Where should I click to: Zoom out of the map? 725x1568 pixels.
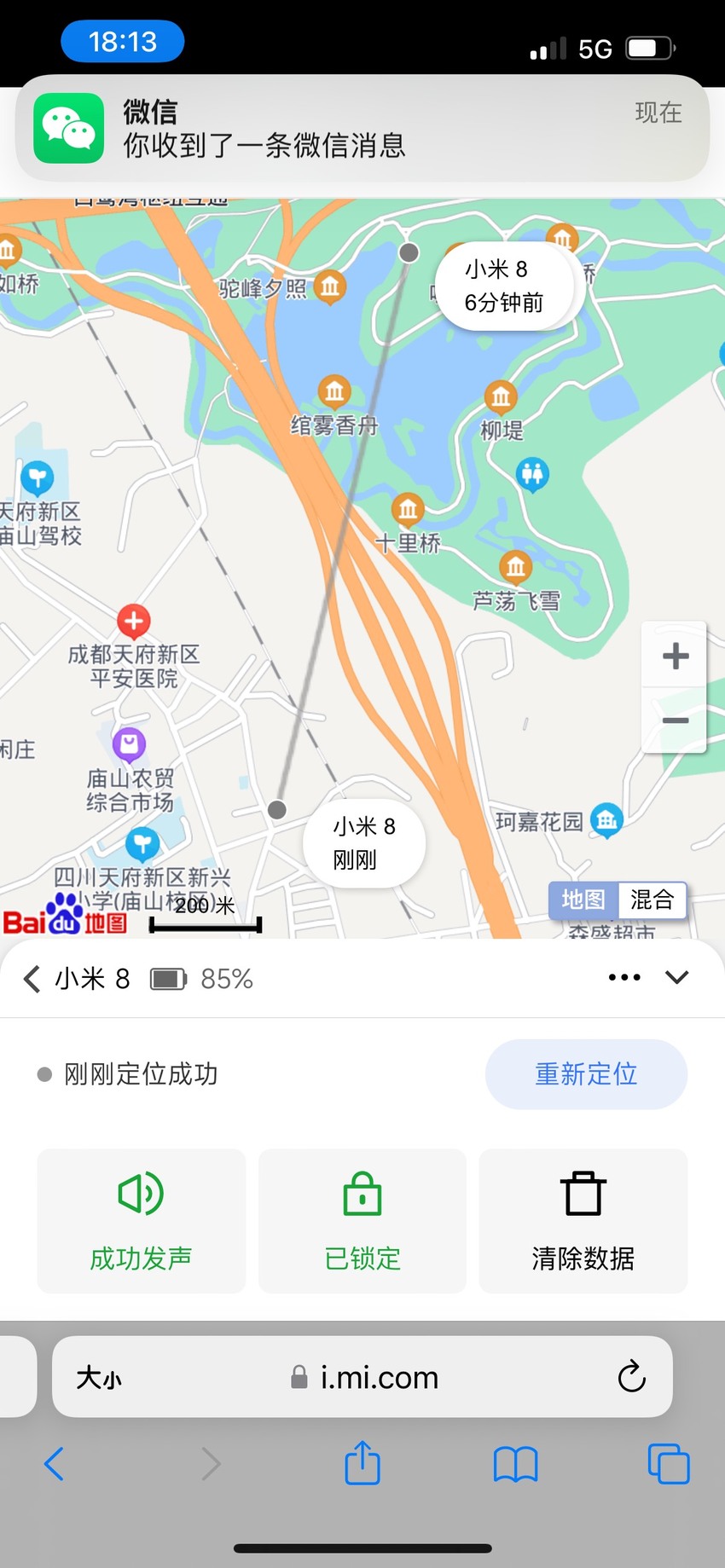[675, 720]
